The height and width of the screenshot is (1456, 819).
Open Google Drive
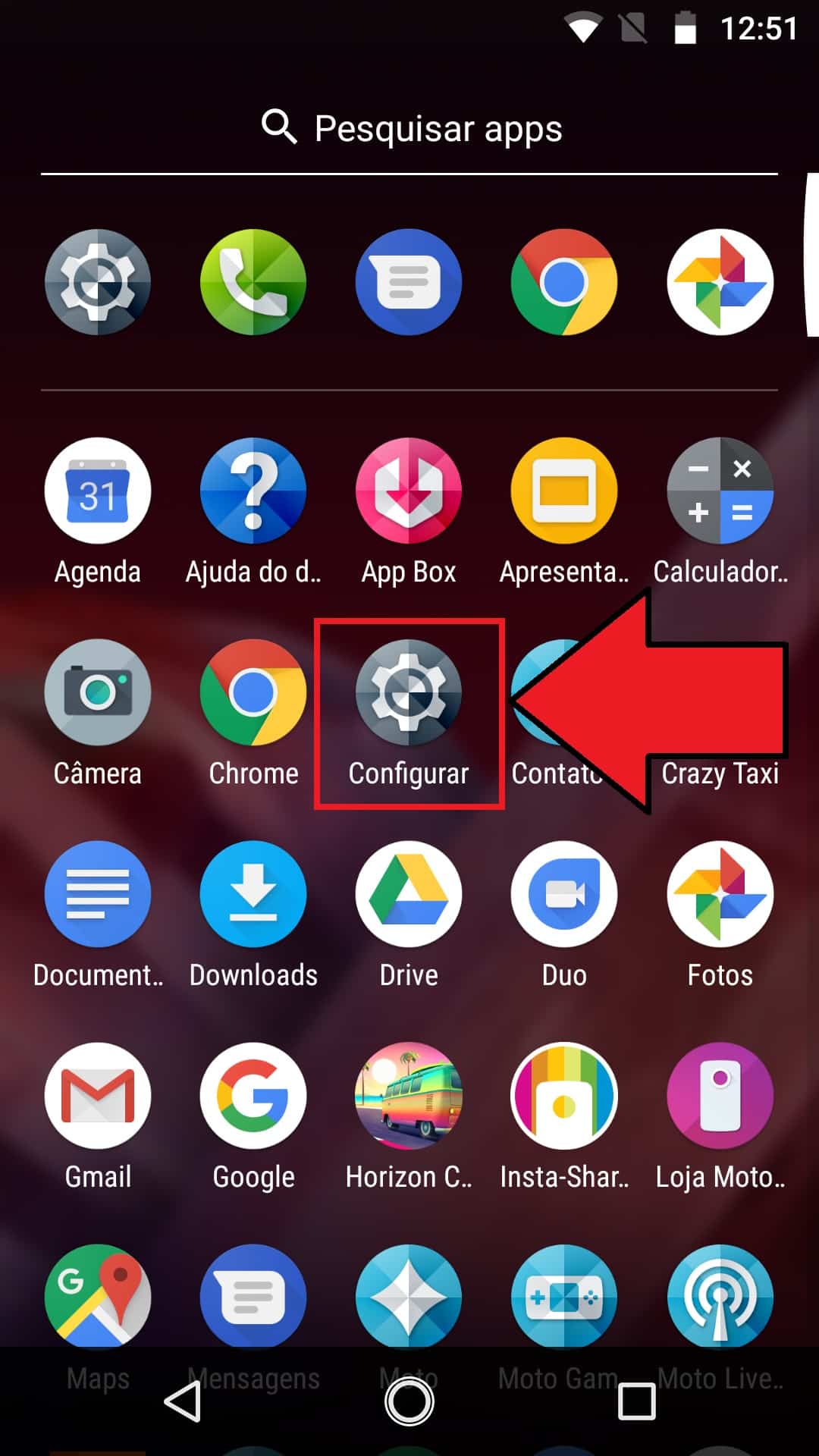point(408,893)
